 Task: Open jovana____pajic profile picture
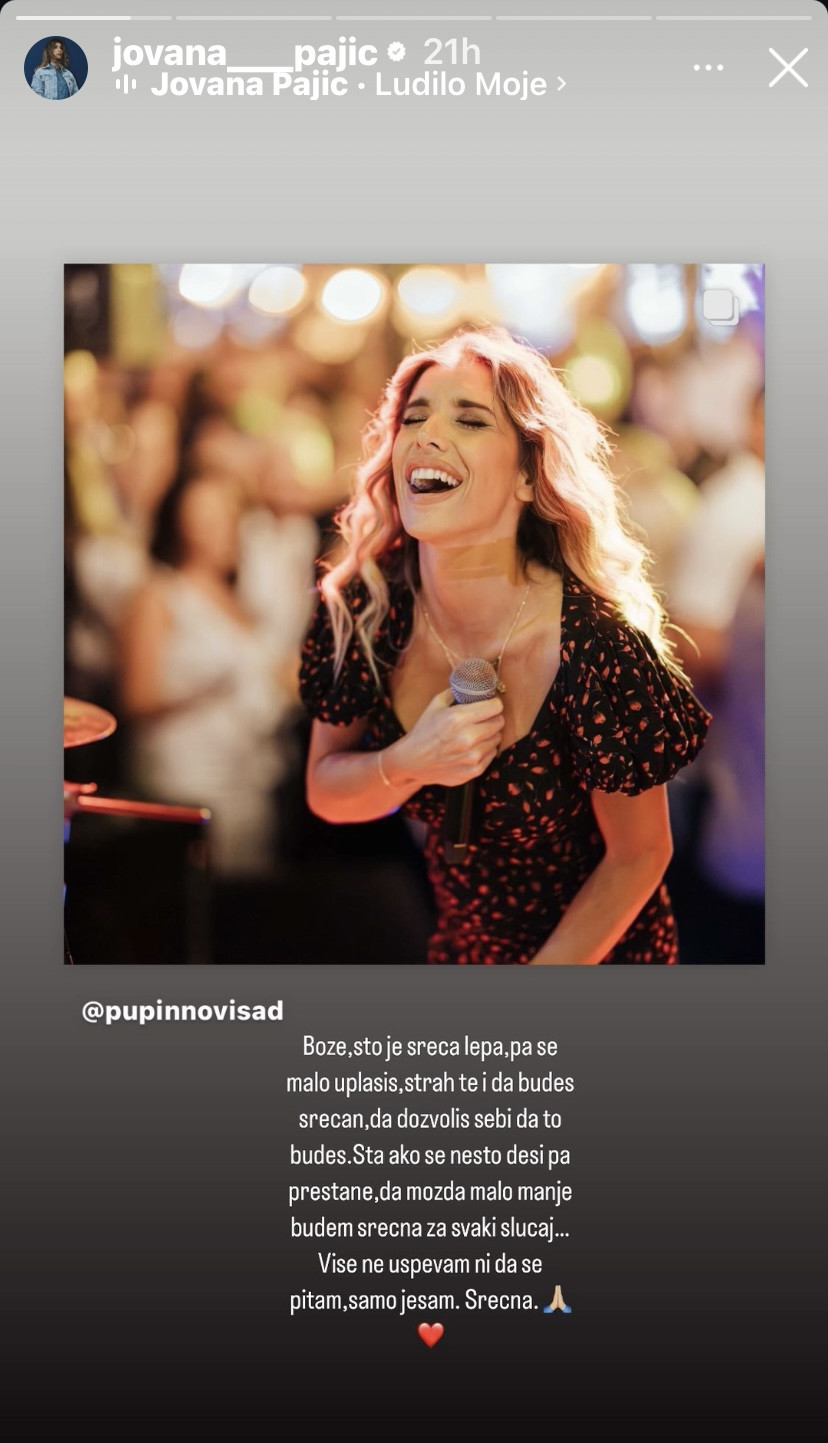pos(56,68)
